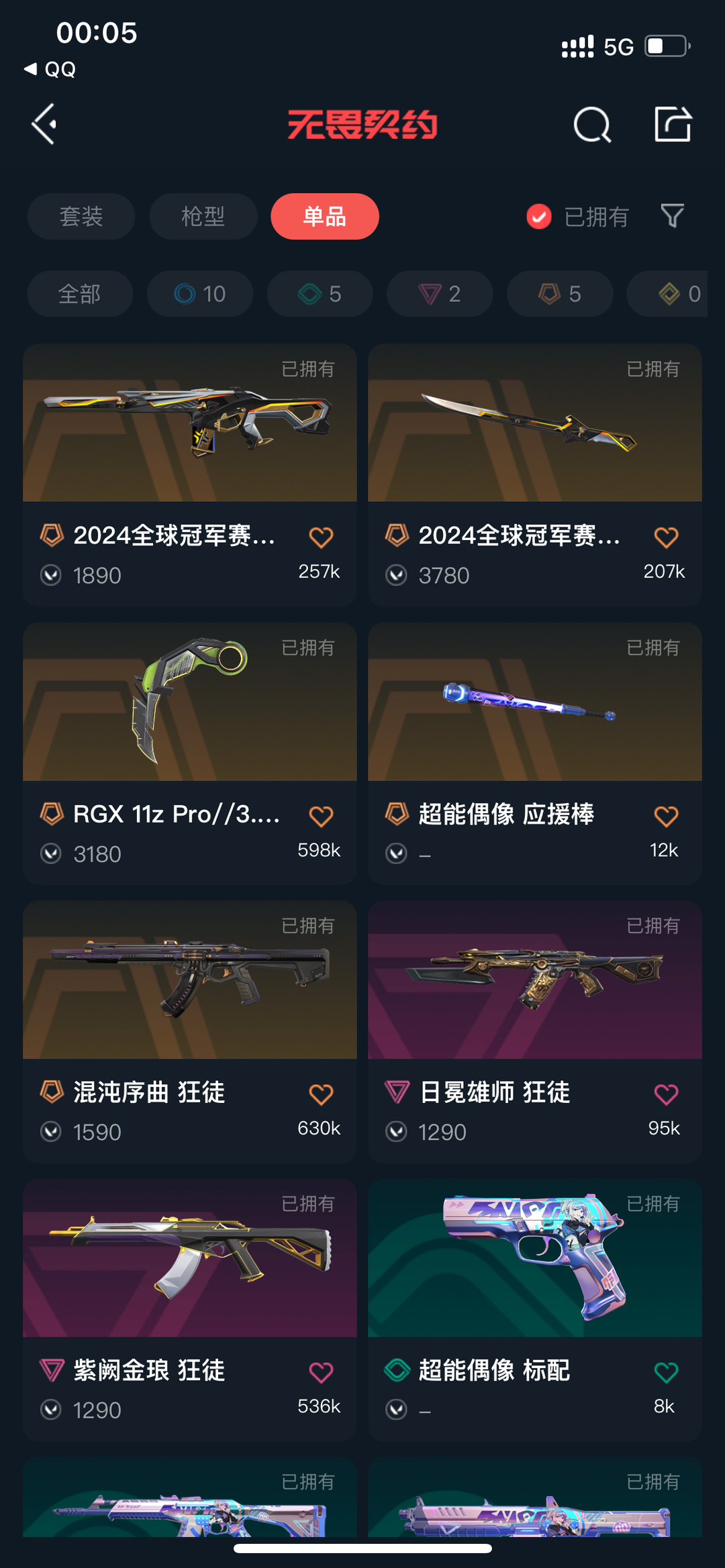The height and width of the screenshot is (1568, 725).
Task: Open the search icon in the header
Action: [x=592, y=124]
